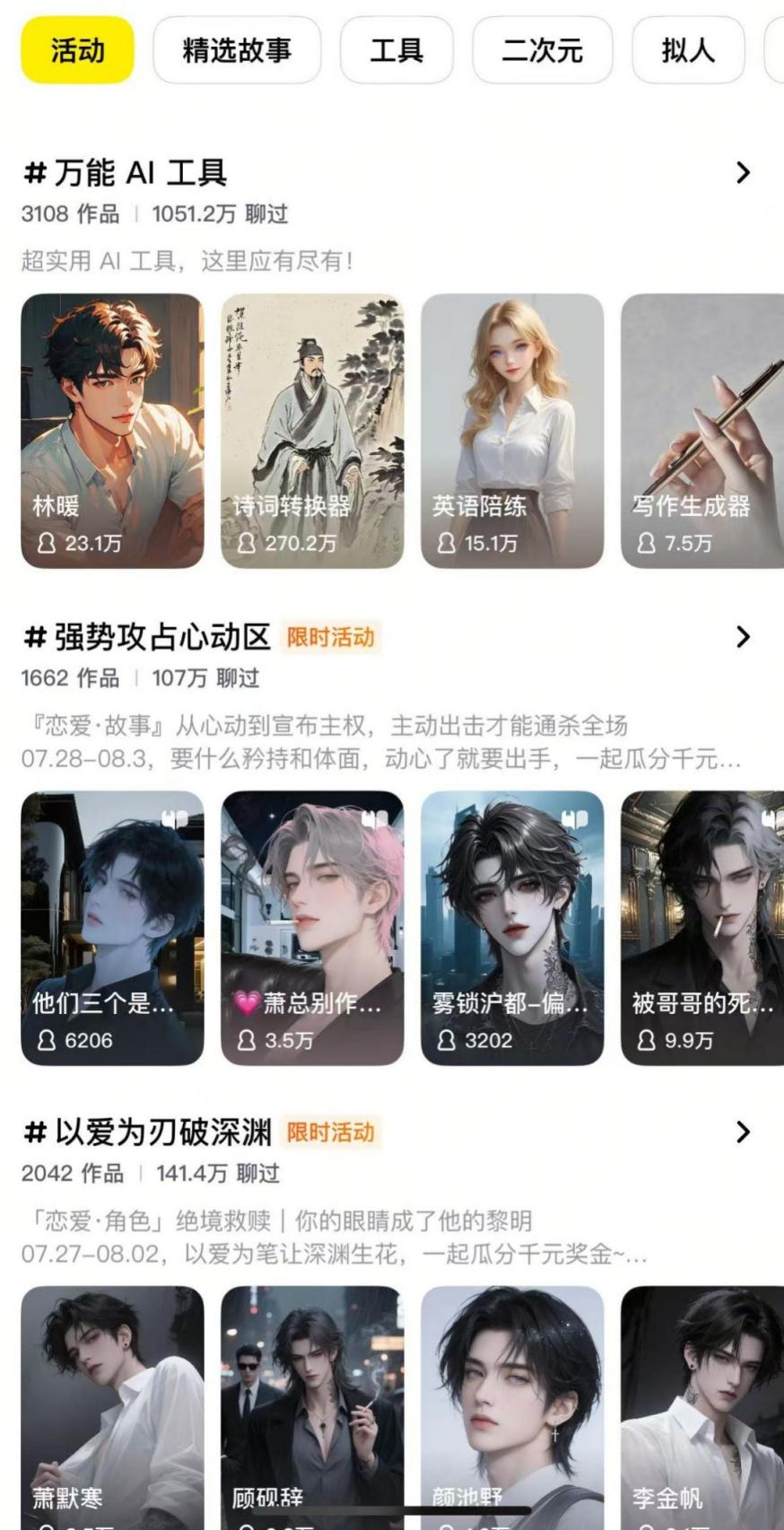Screen dimensions: 784x1530
Task: Tap the chat-bubble badge on 被哥哥的死 card
Action: [765, 817]
